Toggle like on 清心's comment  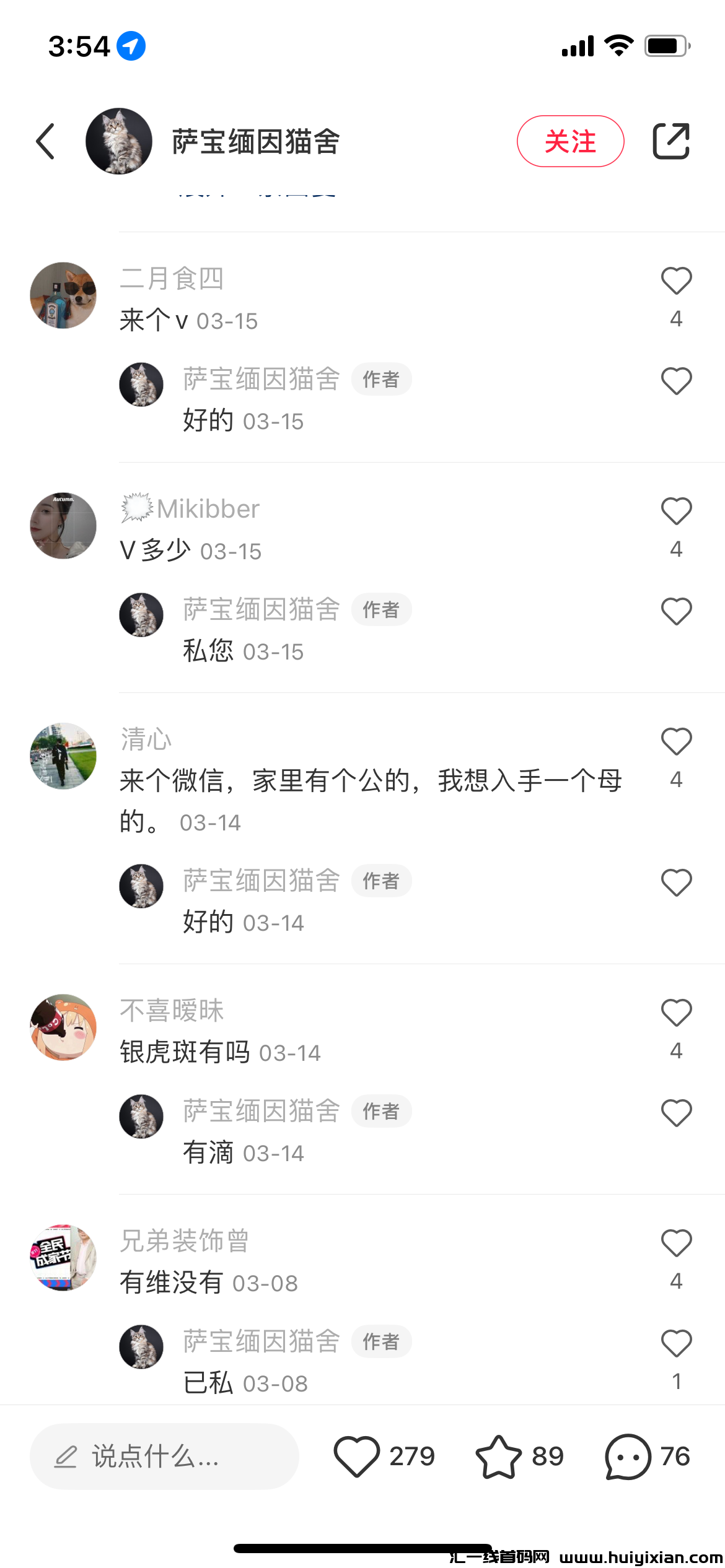click(x=675, y=741)
